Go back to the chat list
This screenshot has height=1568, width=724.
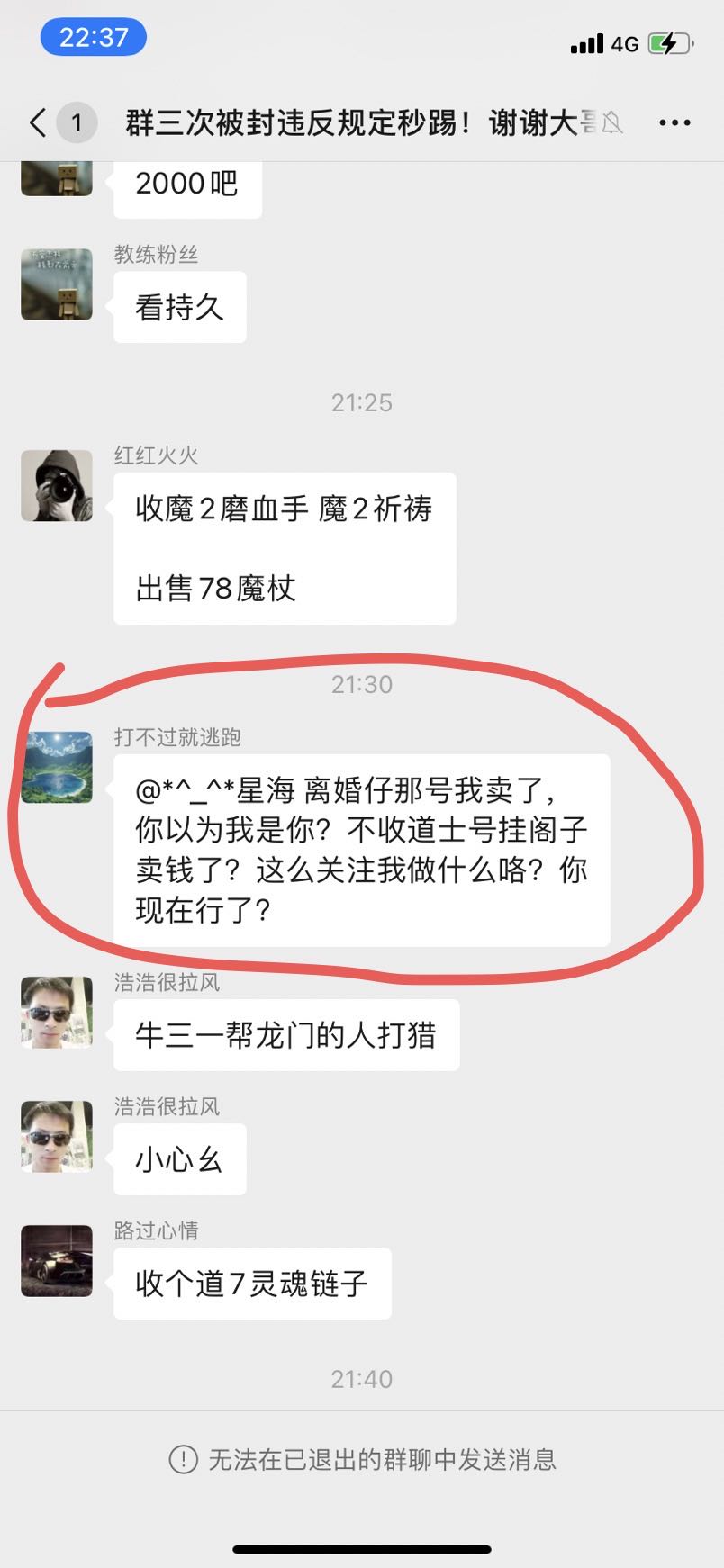[x=38, y=122]
